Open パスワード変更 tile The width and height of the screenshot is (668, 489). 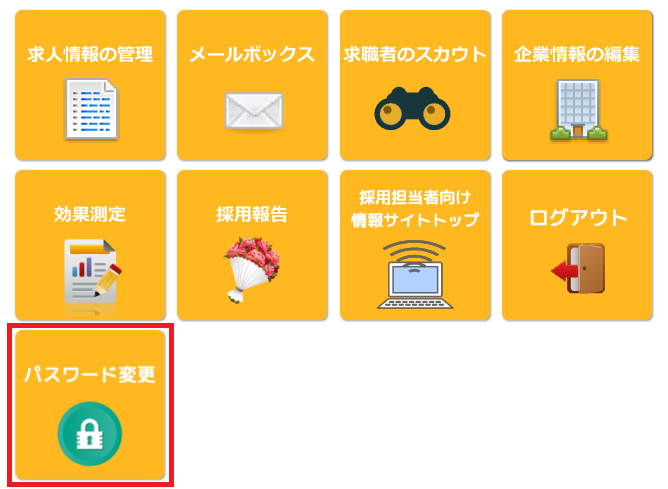point(90,405)
